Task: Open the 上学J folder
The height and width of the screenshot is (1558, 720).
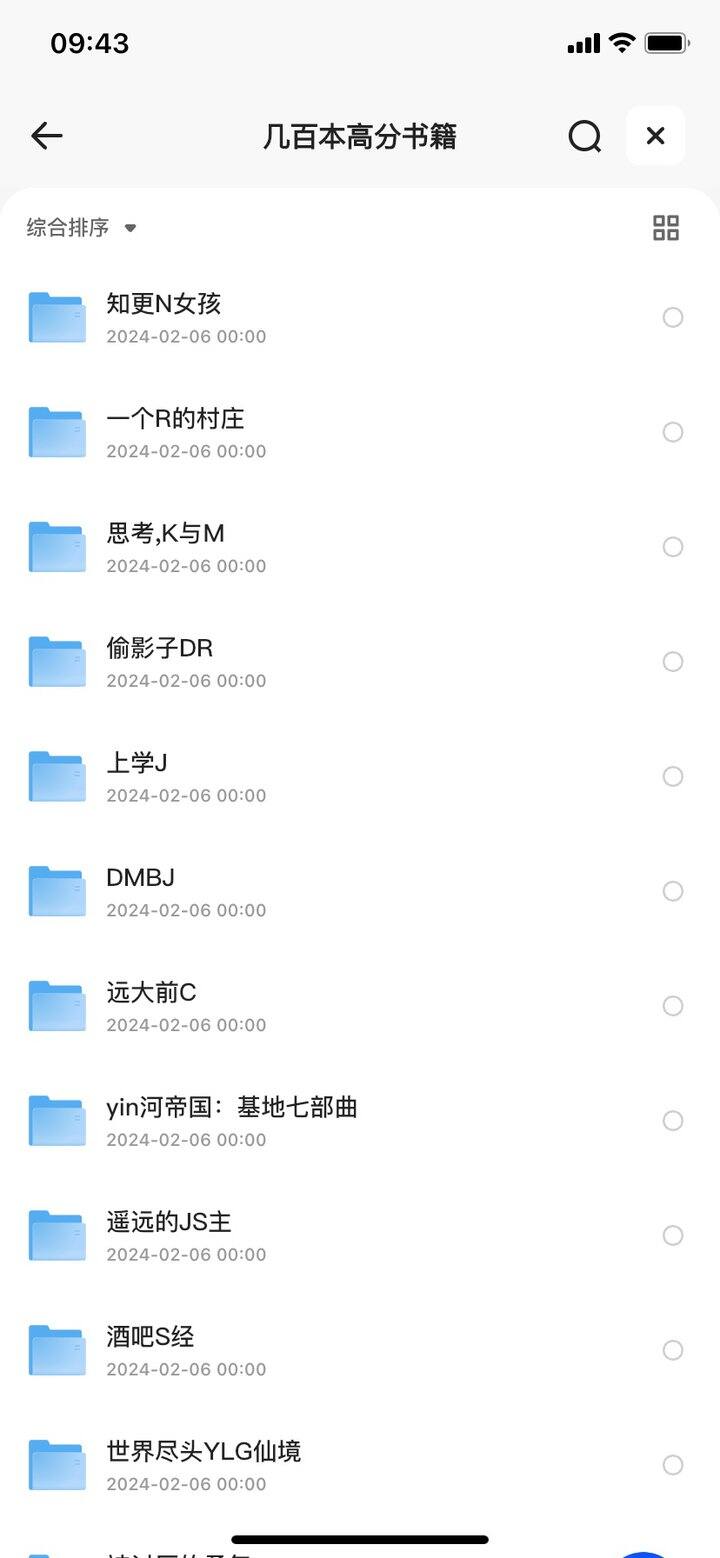Action: (x=360, y=777)
